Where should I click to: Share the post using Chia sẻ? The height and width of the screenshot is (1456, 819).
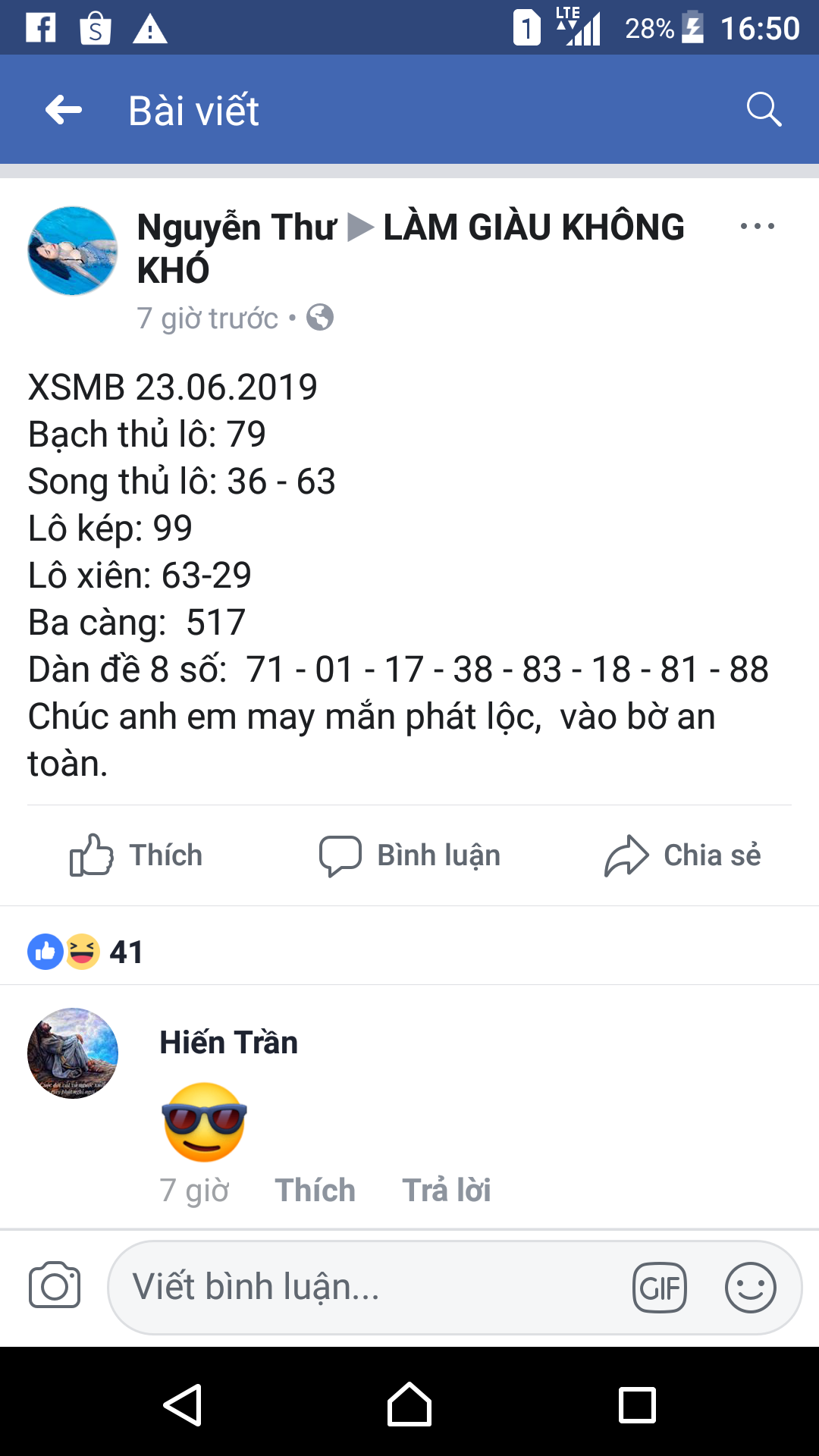(682, 855)
